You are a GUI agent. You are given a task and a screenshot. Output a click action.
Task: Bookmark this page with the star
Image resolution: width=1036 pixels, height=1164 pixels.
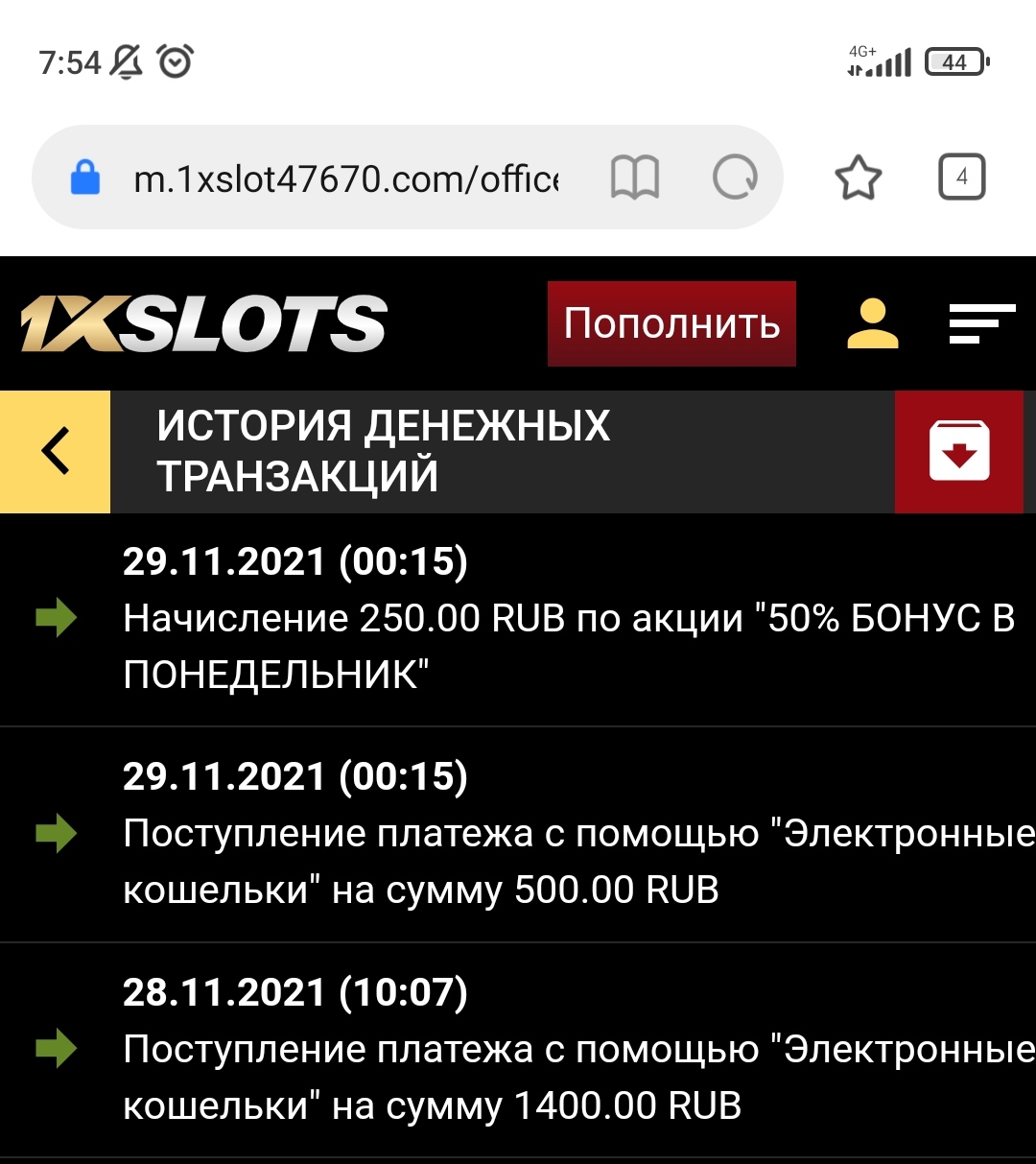pyautogui.click(x=858, y=178)
